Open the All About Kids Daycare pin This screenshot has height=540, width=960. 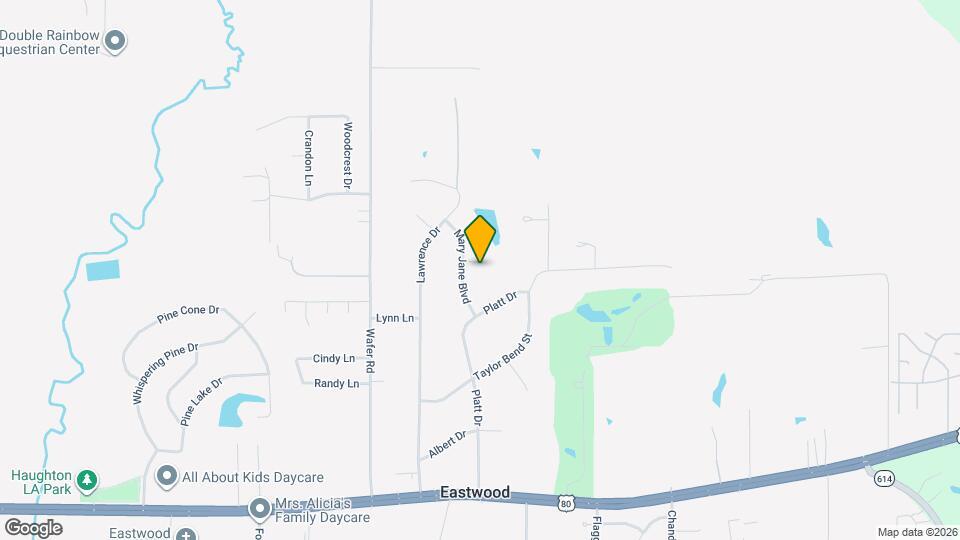pyautogui.click(x=167, y=475)
